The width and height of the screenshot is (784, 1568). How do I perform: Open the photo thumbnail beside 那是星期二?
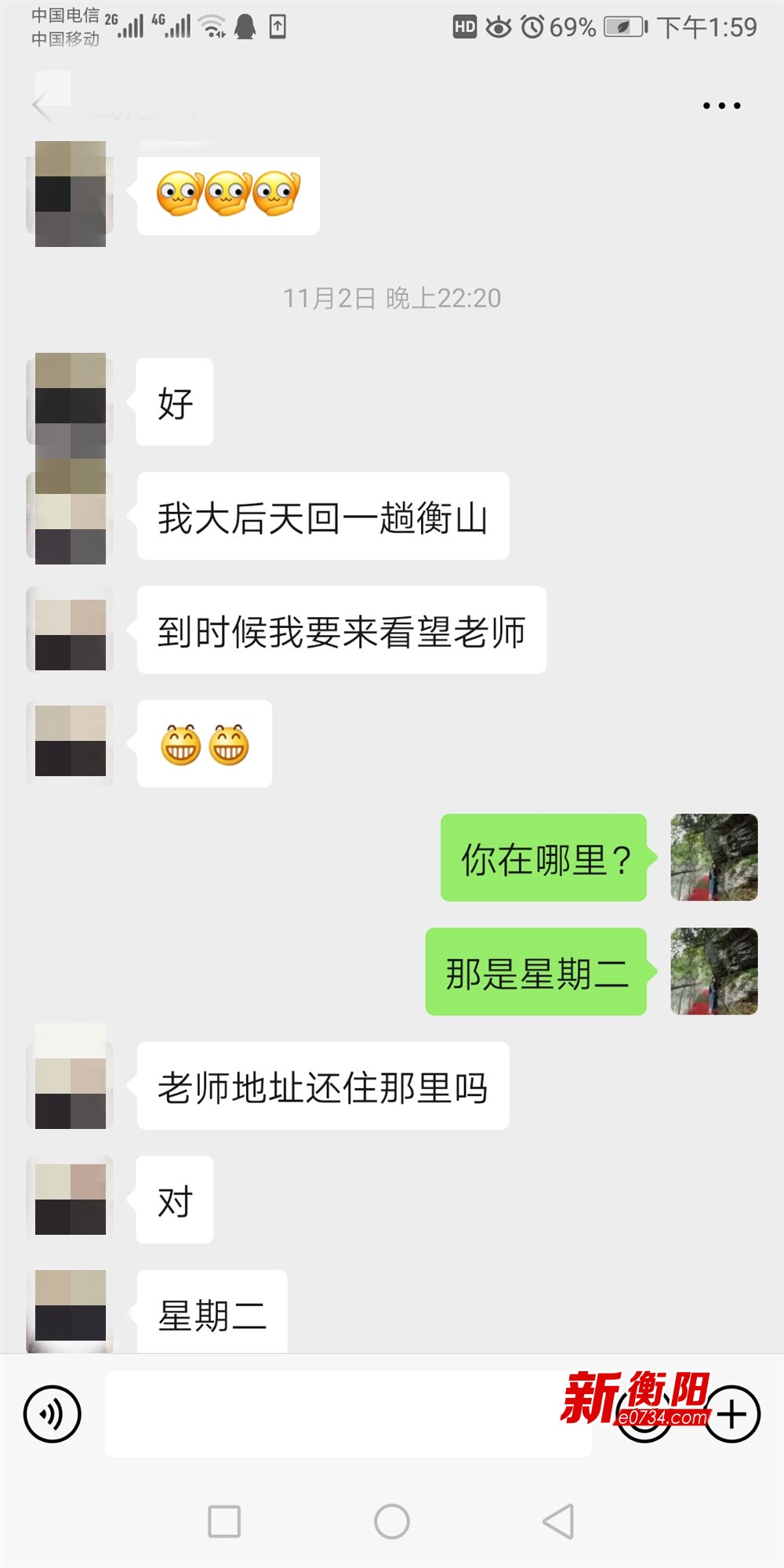pos(713,972)
